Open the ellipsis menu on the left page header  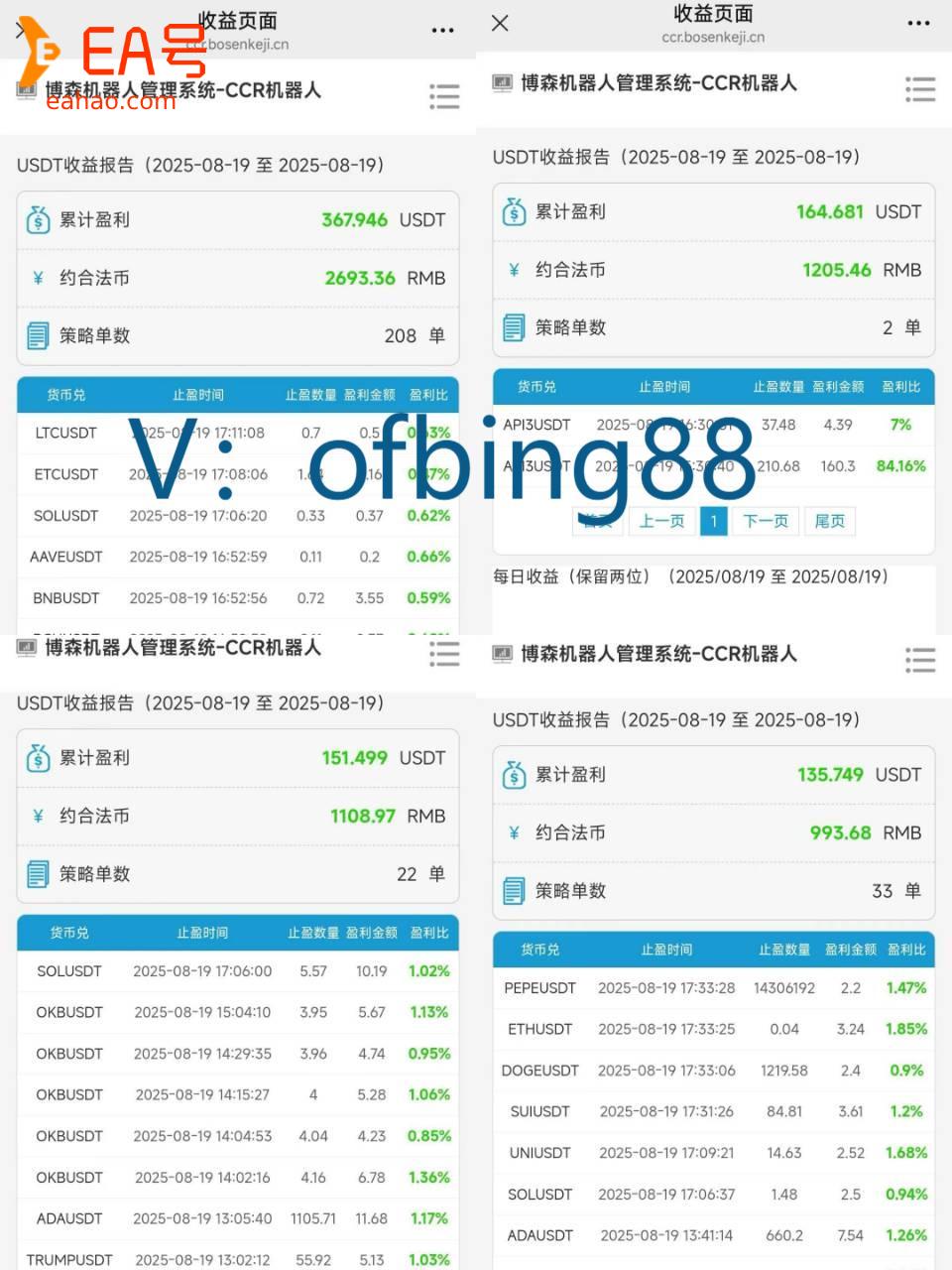point(442,30)
